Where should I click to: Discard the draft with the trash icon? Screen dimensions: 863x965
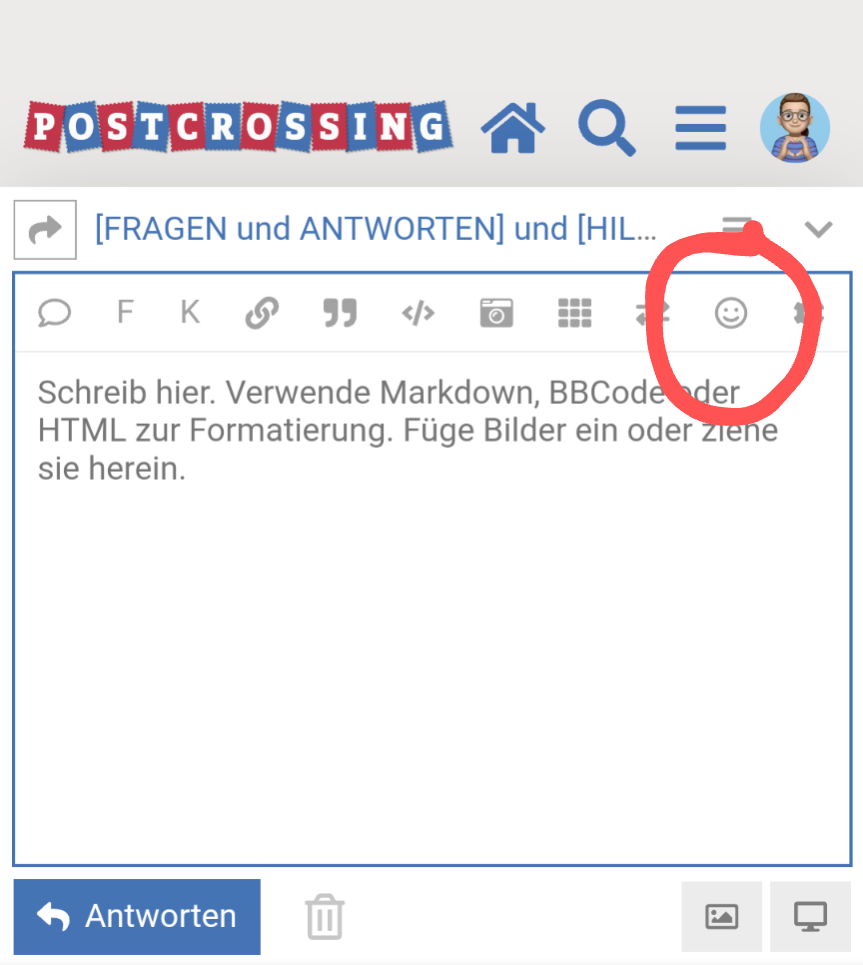pyautogui.click(x=324, y=916)
